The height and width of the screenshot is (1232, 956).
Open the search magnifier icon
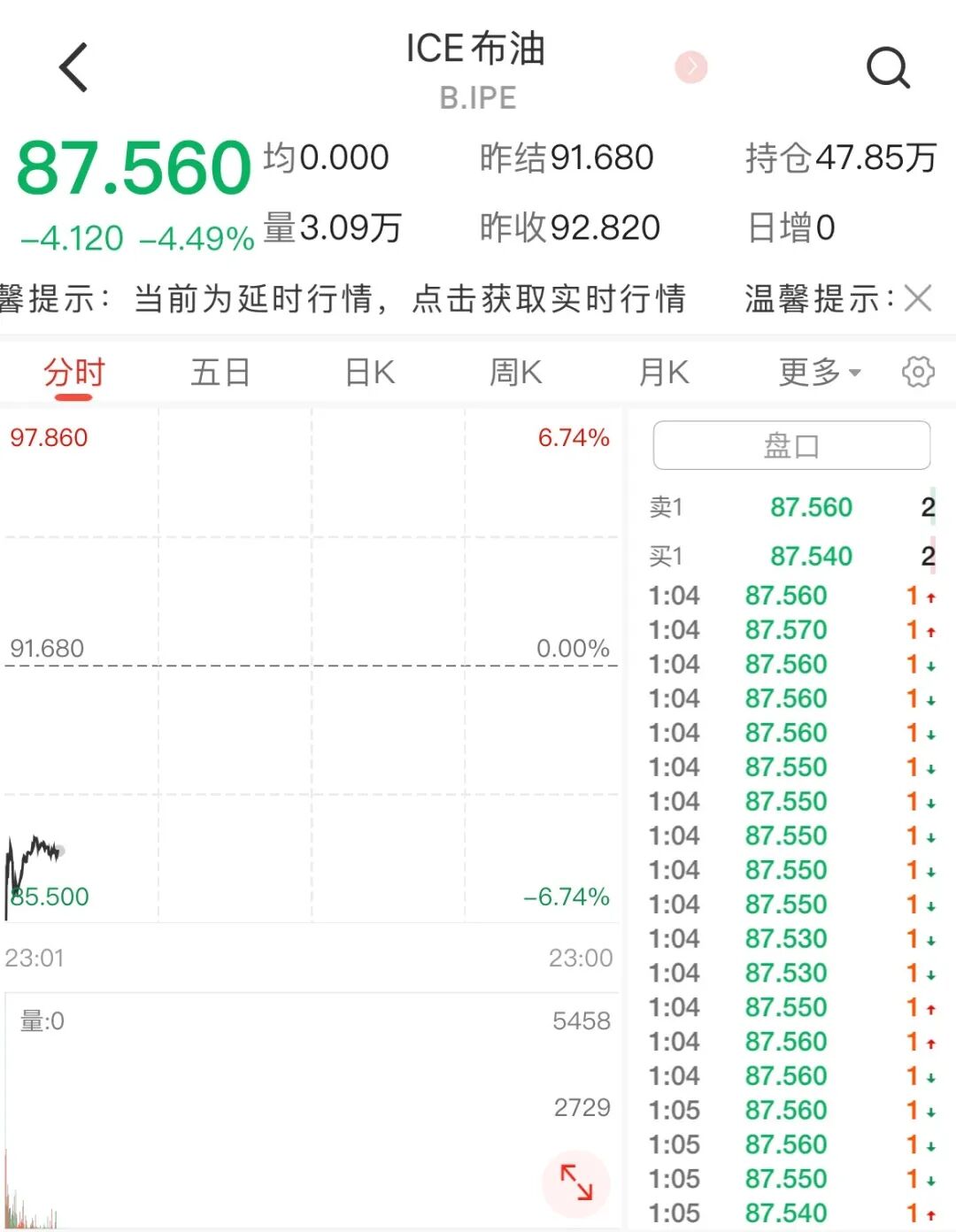coord(888,68)
